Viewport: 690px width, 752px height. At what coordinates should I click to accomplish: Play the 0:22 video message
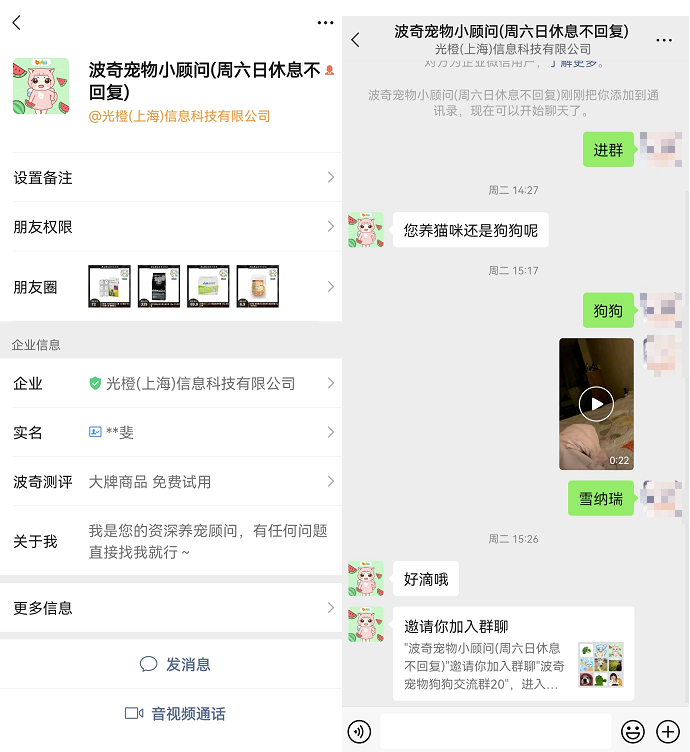596,403
